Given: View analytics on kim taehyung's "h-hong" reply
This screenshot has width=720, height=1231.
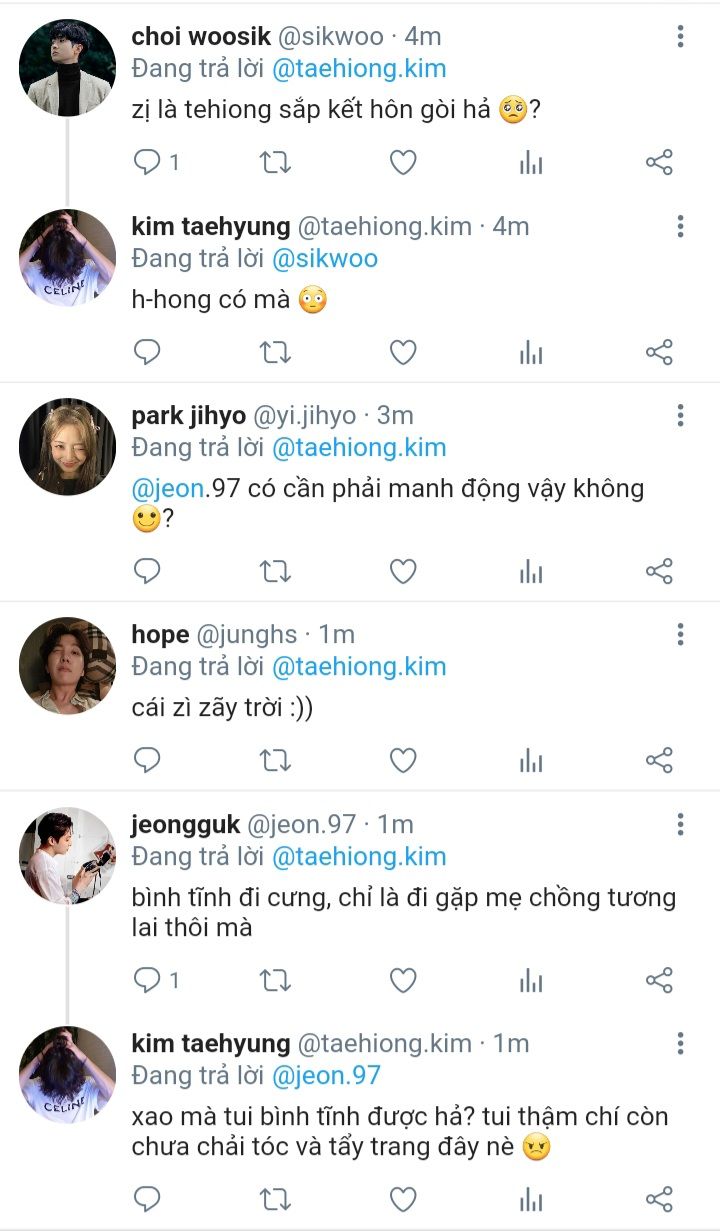Looking at the screenshot, I should [531, 352].
